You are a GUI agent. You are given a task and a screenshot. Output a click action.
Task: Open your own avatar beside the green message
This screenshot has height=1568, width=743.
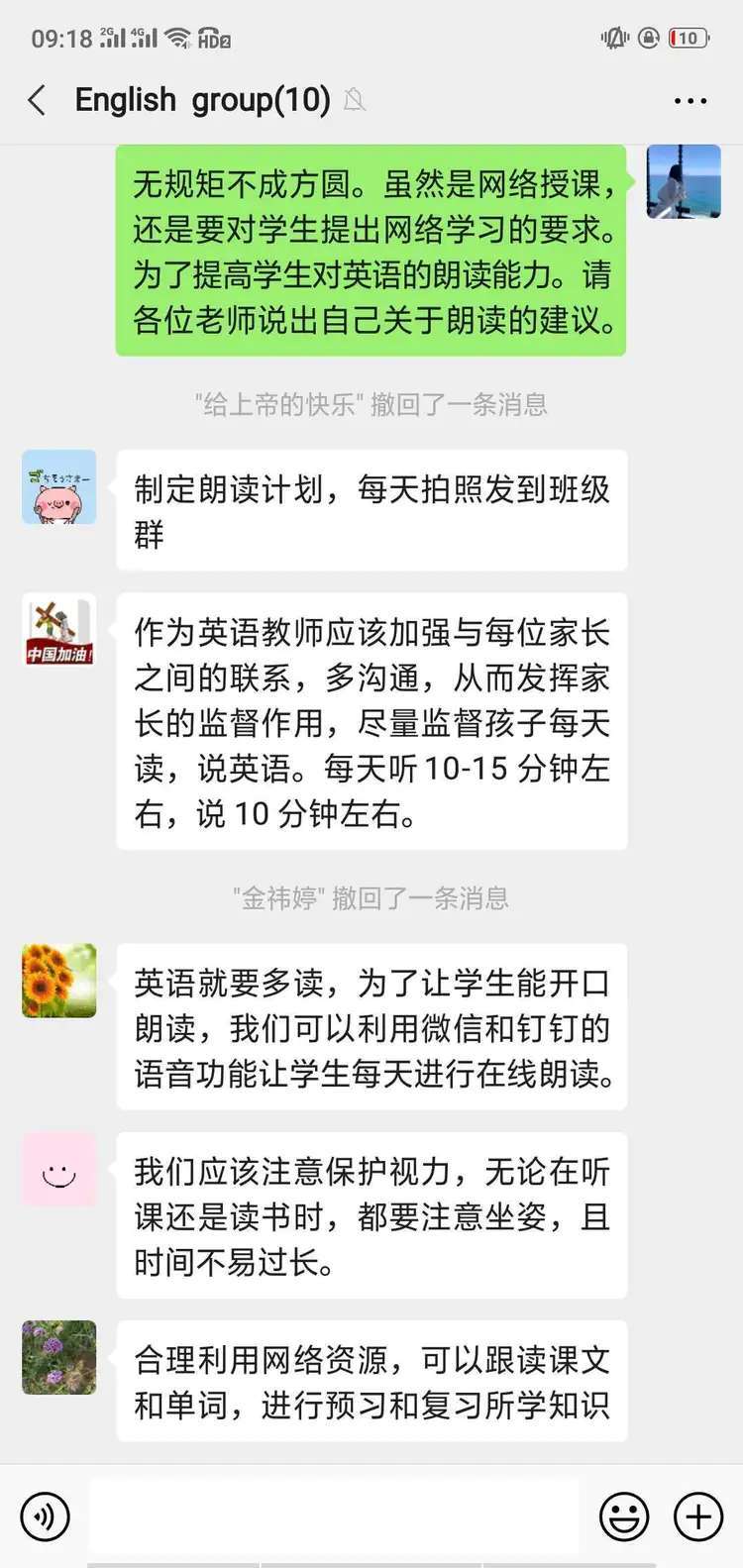pyautogui.click(x=683, y=182)
